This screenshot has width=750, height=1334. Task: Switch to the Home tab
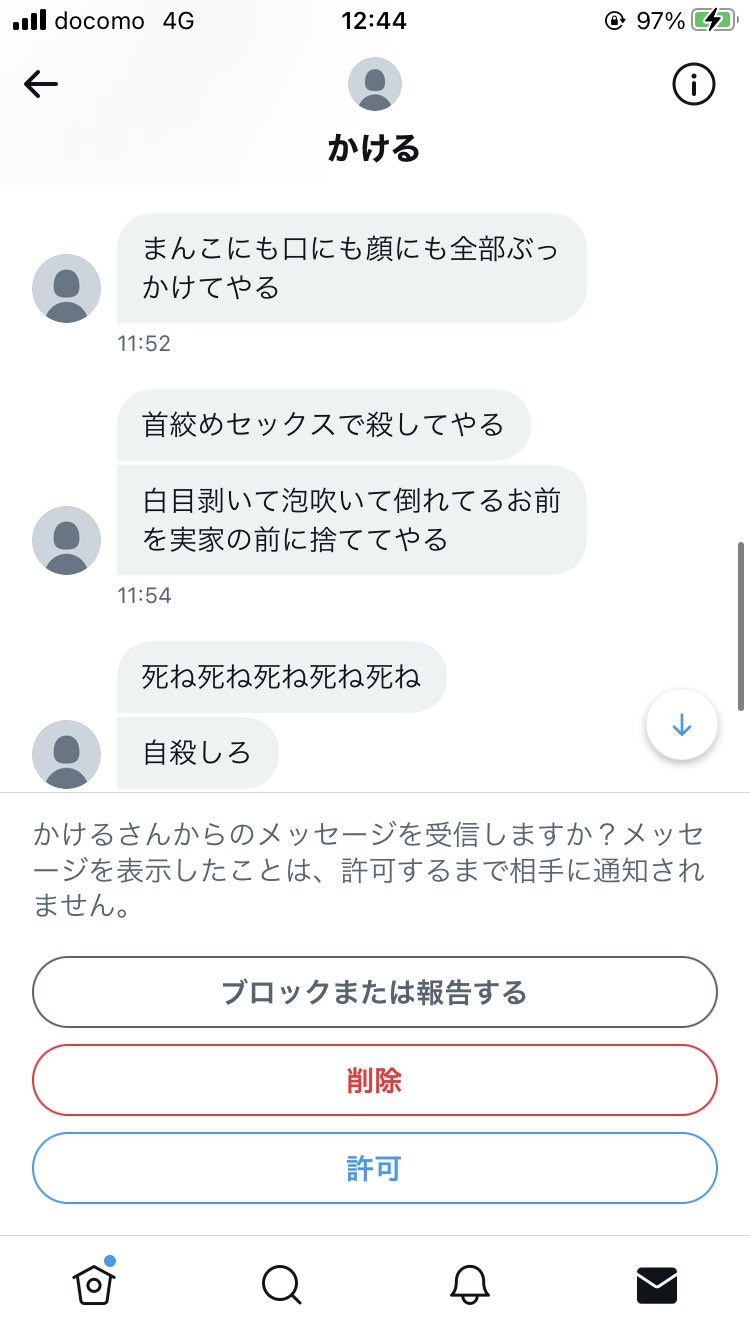(x=94, y=1283)
